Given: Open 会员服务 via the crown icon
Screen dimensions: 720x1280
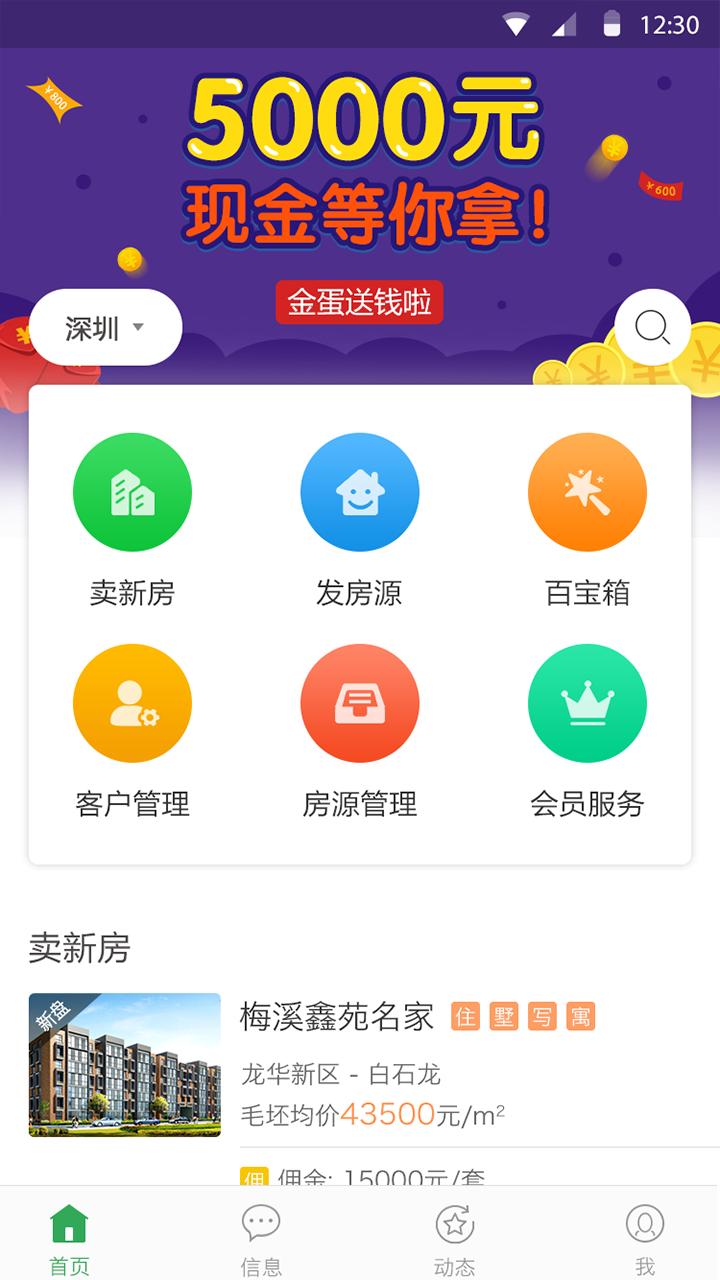Looking at the screenshot, I should (x=588, y=702).
